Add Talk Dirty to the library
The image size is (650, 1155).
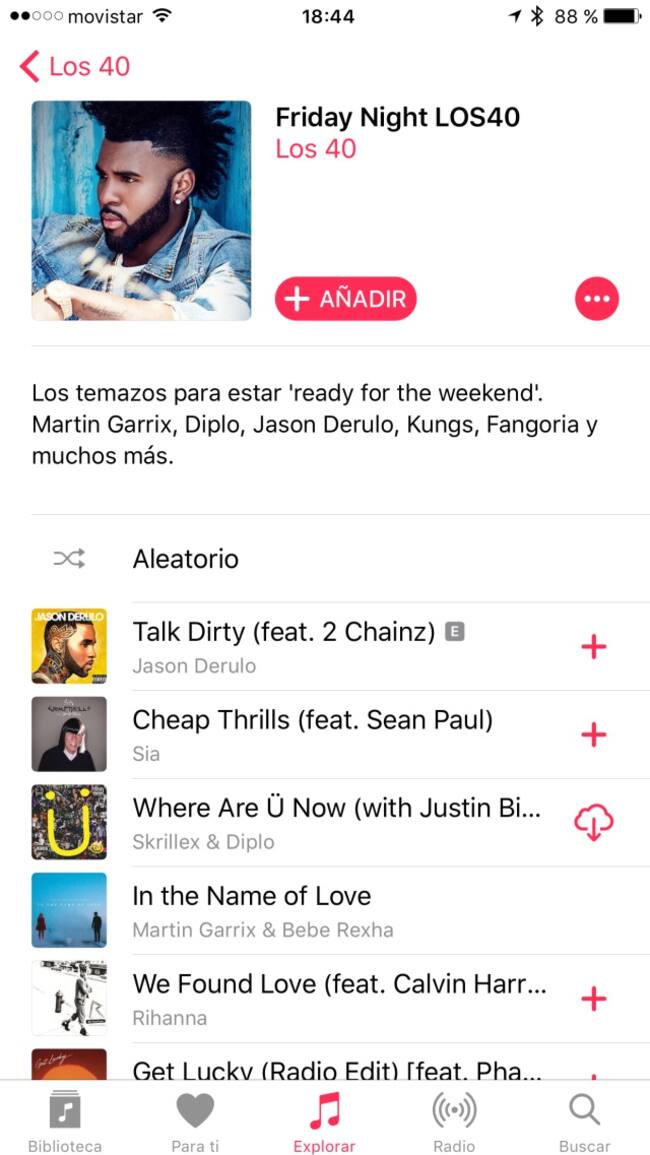pyautogui.click(x=594, y=647)
